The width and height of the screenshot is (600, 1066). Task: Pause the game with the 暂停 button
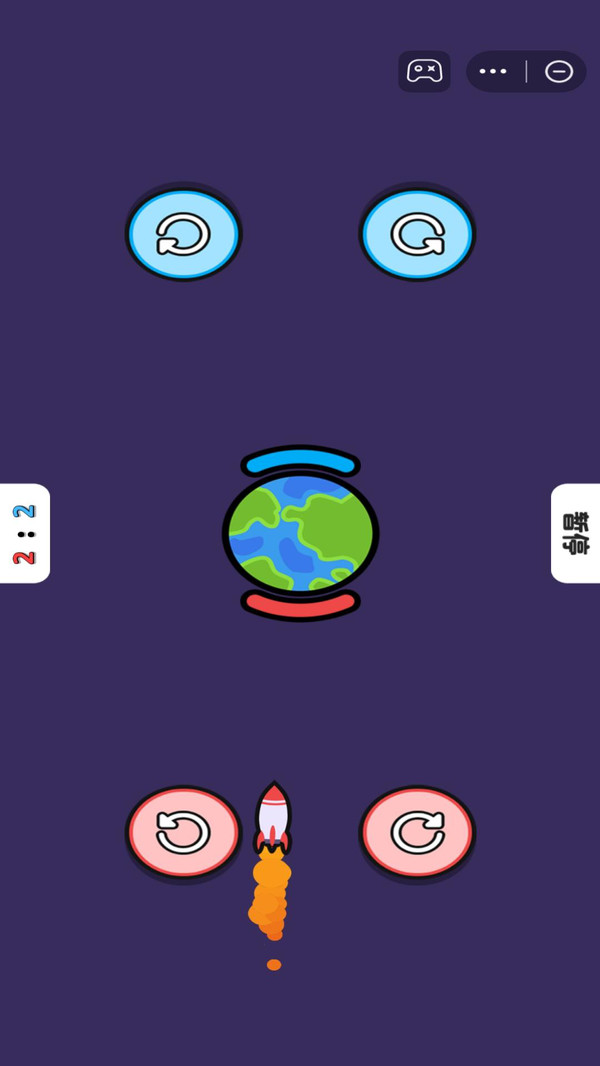(576, 533)
